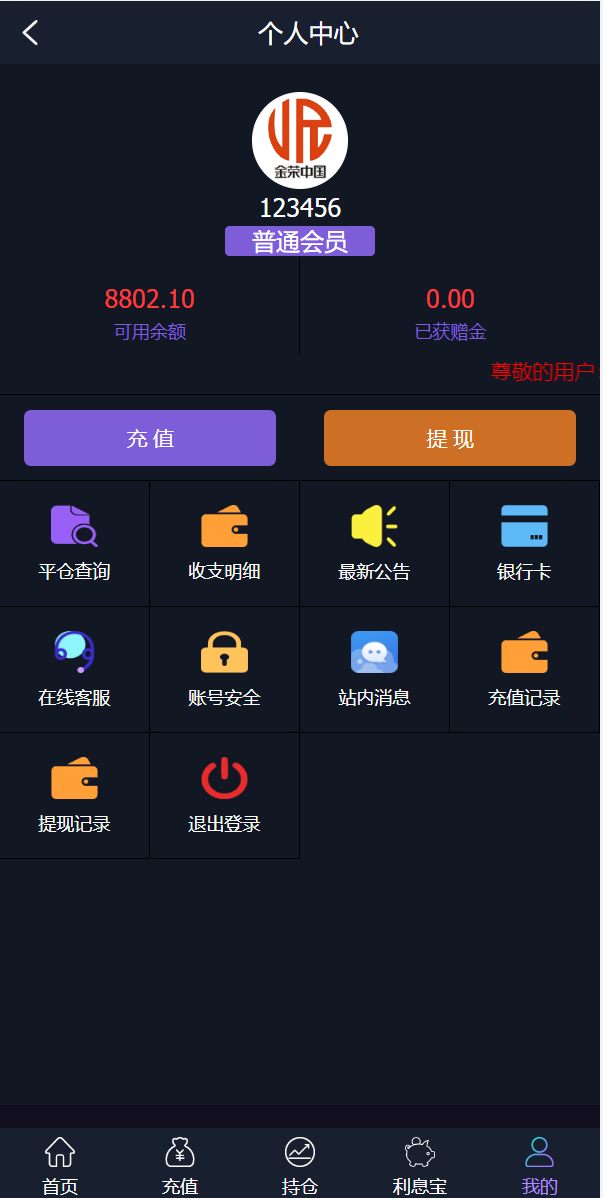Contact 在线客服

pyautogui.click(x=75, y=669)
